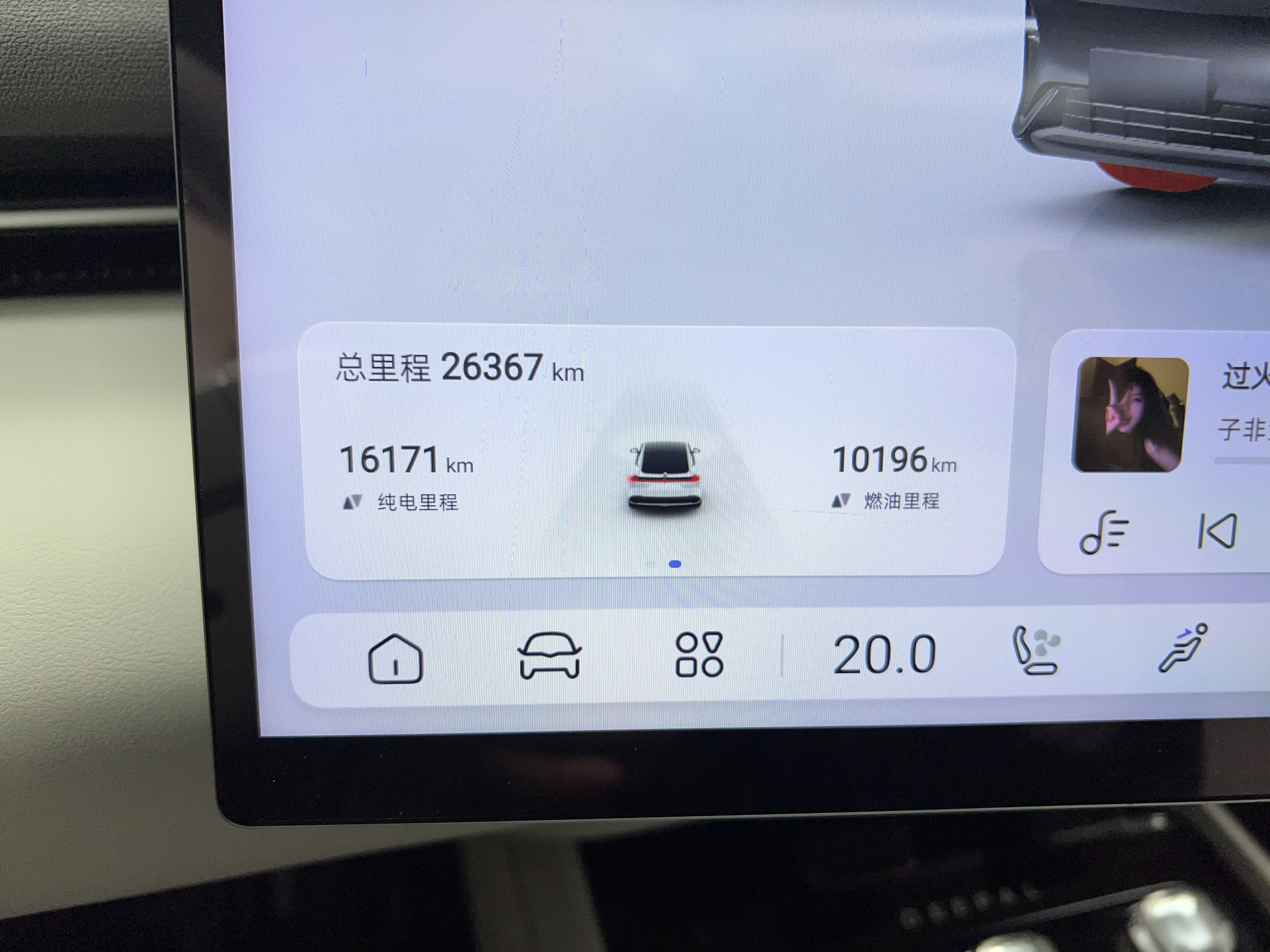Open the all apps grid

pos(699,655)
